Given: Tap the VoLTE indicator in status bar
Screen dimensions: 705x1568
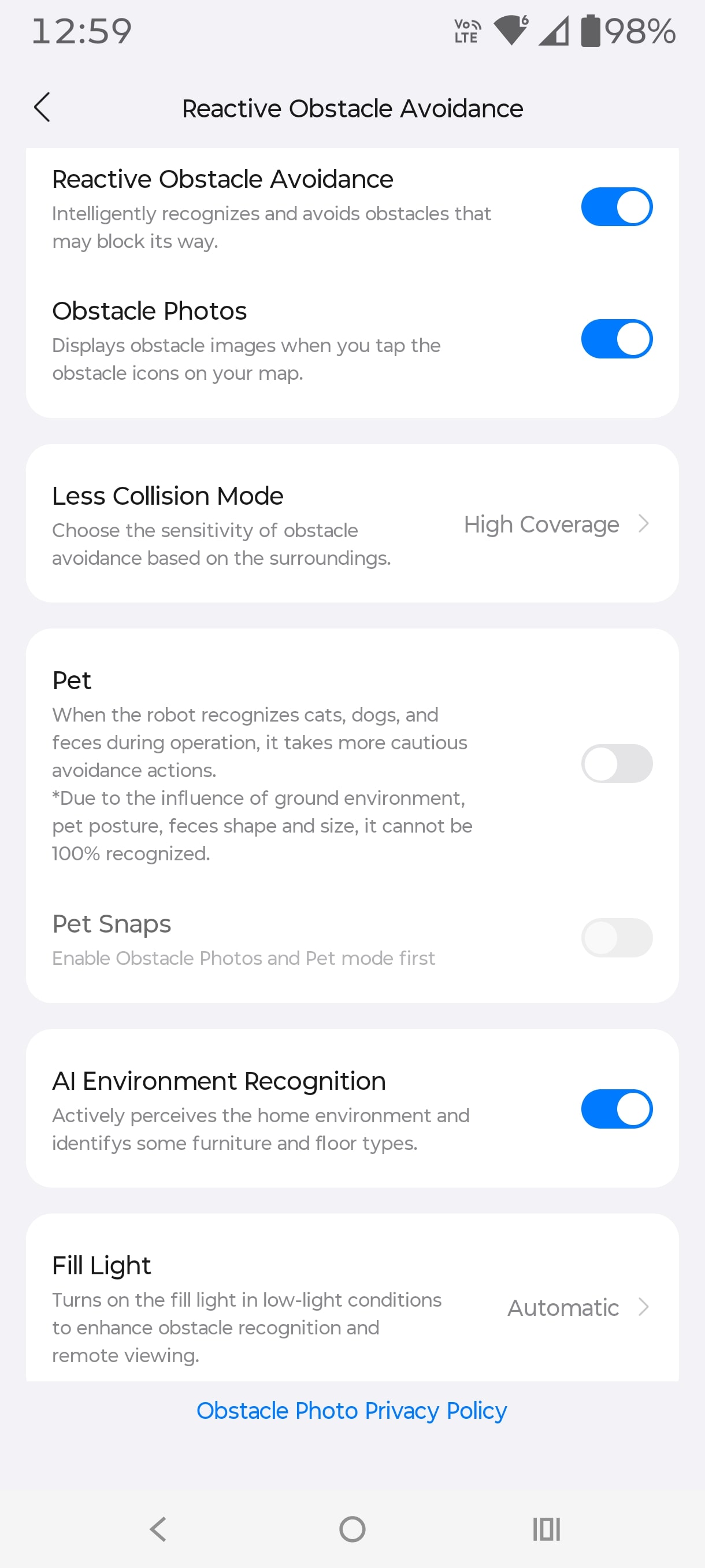Looking at the screenshot, I should (466, 32).
